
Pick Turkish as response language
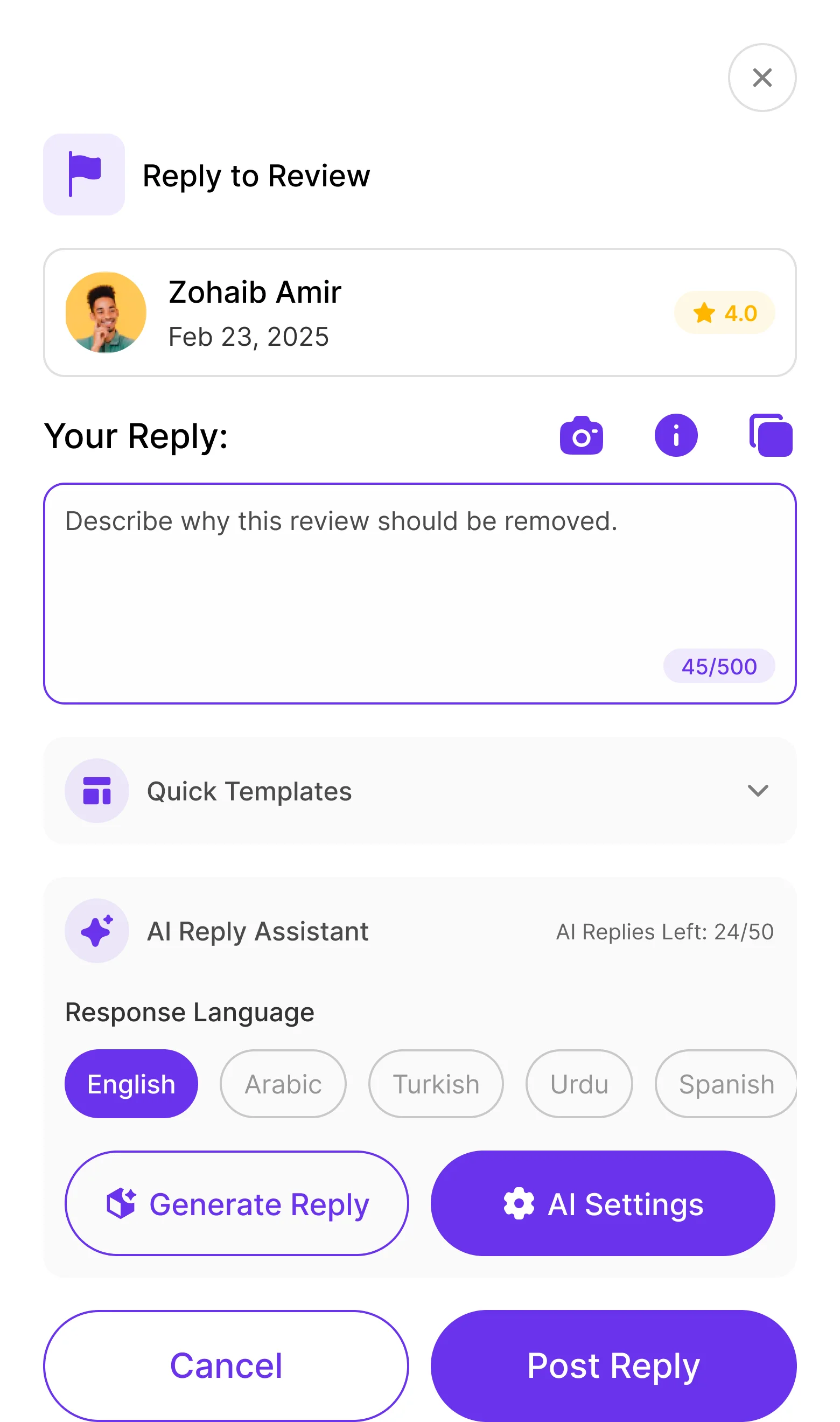coord(436,1084)
